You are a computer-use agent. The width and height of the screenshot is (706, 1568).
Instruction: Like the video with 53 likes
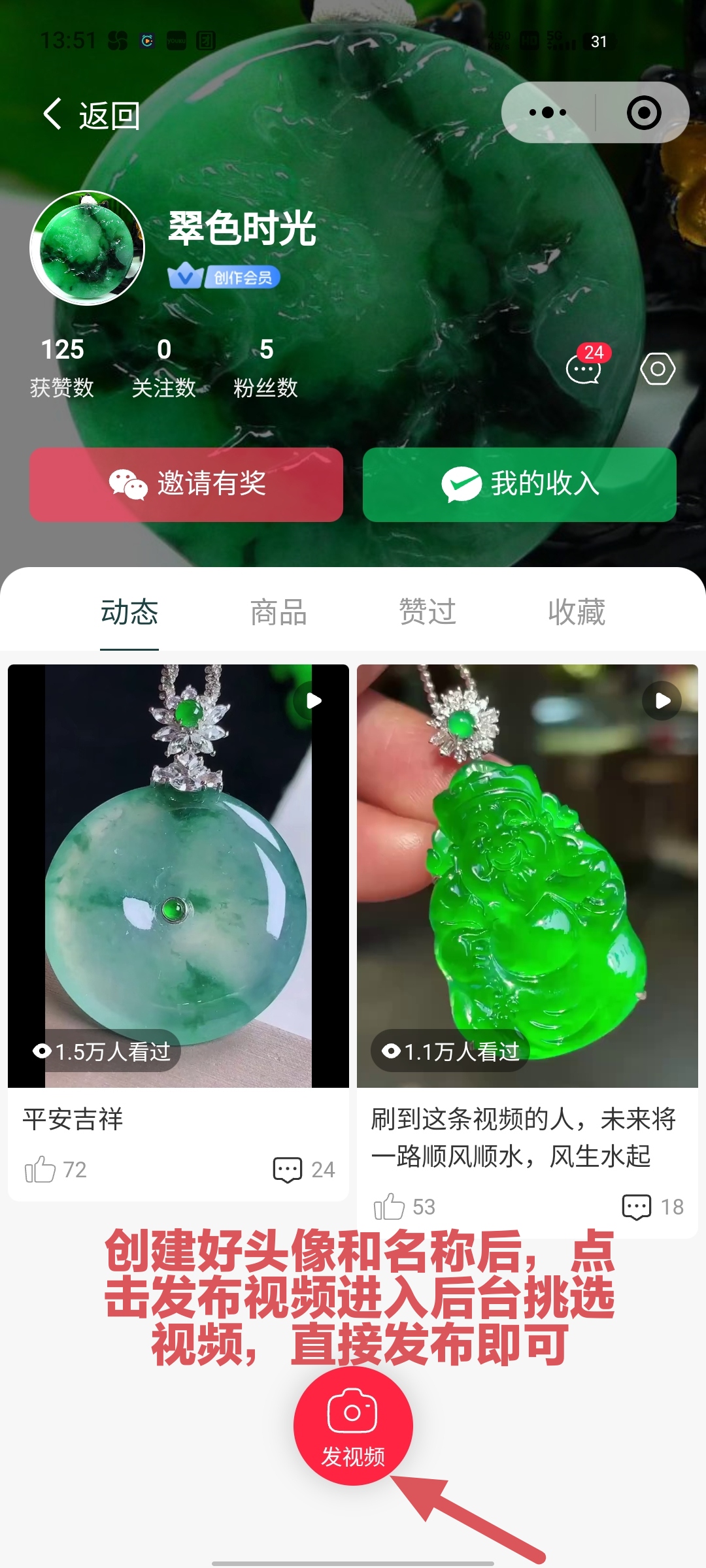pyautogui.click(x=390, y=1207)
